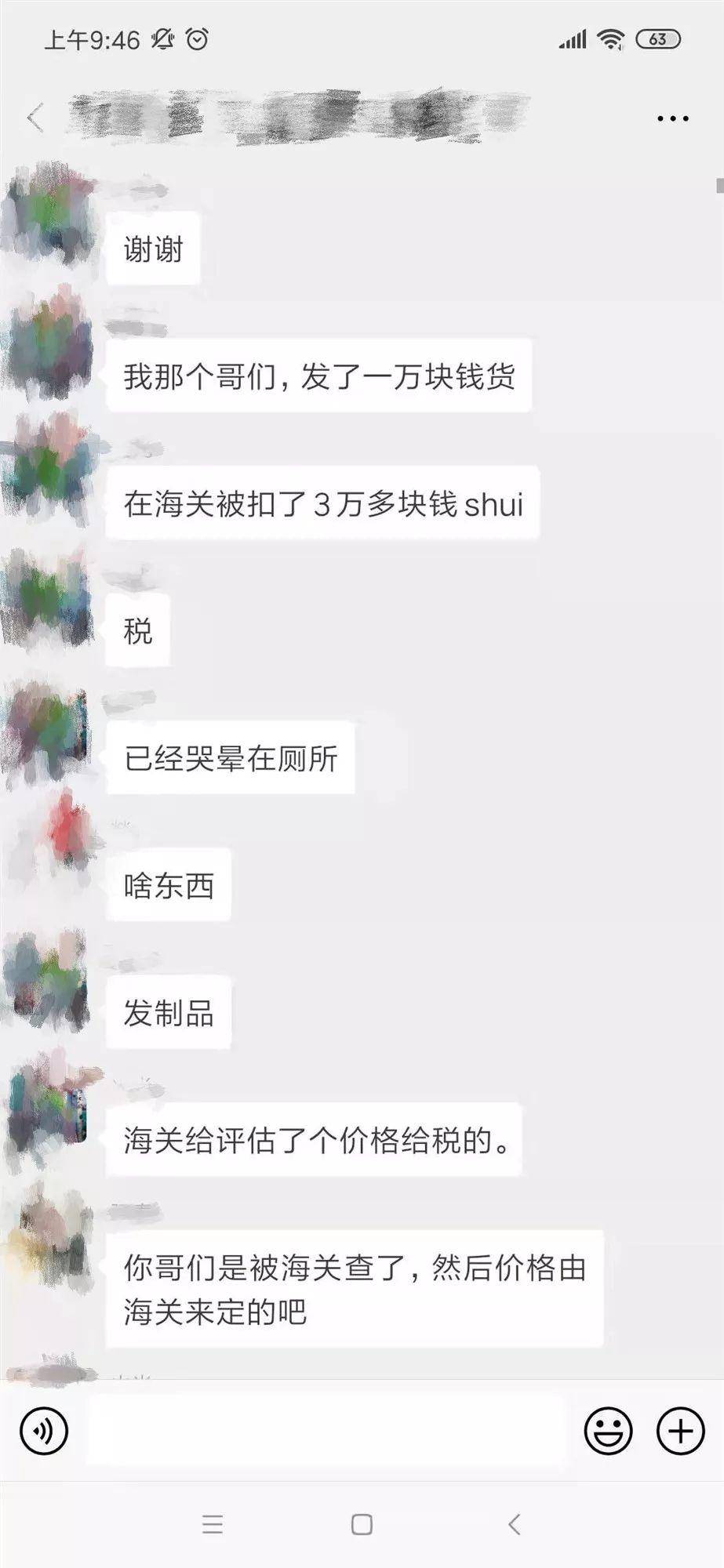Open the plus attachment menu

680,1431
